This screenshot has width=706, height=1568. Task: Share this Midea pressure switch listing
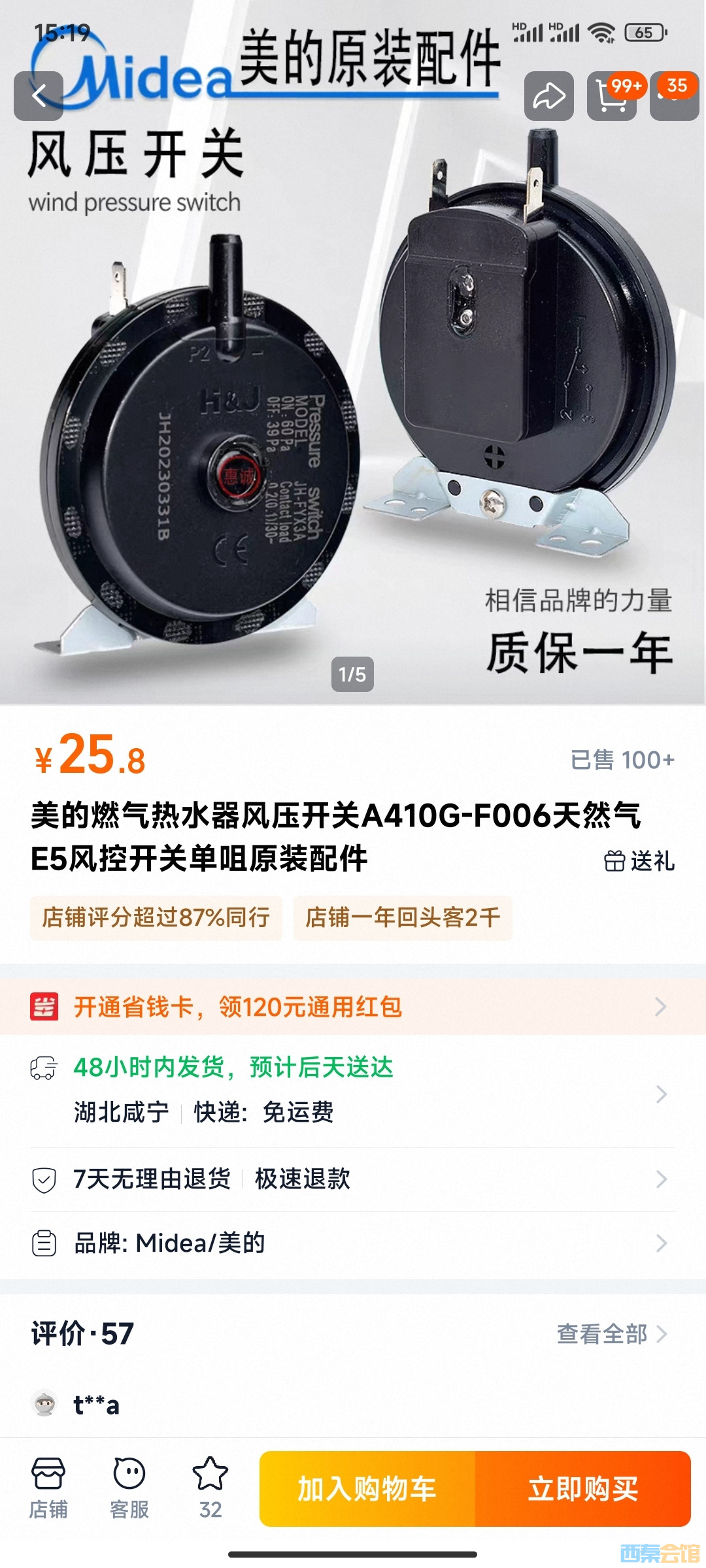pos(549,96)
